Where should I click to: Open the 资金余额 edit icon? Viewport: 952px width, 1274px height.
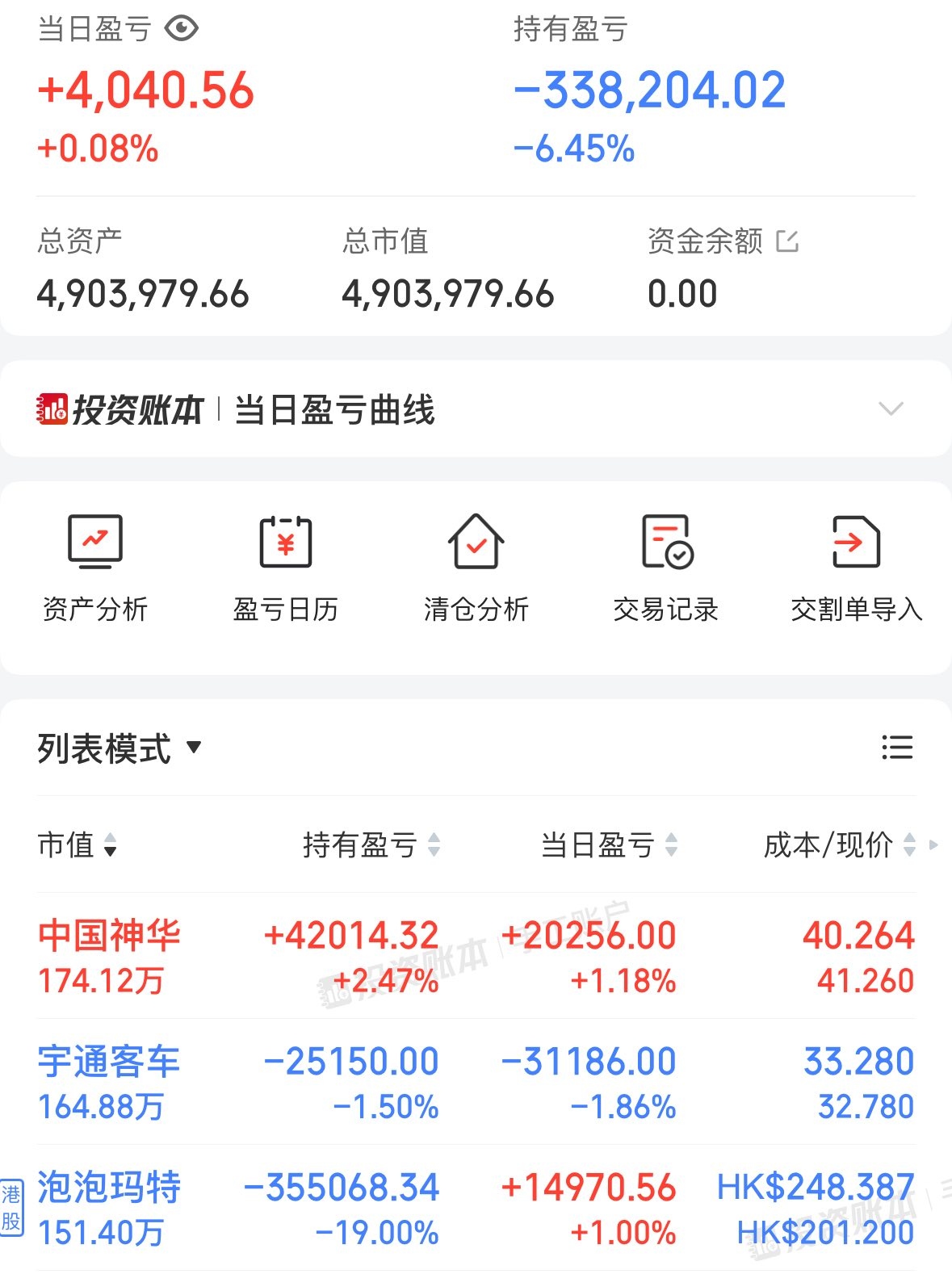coord(787,241)
